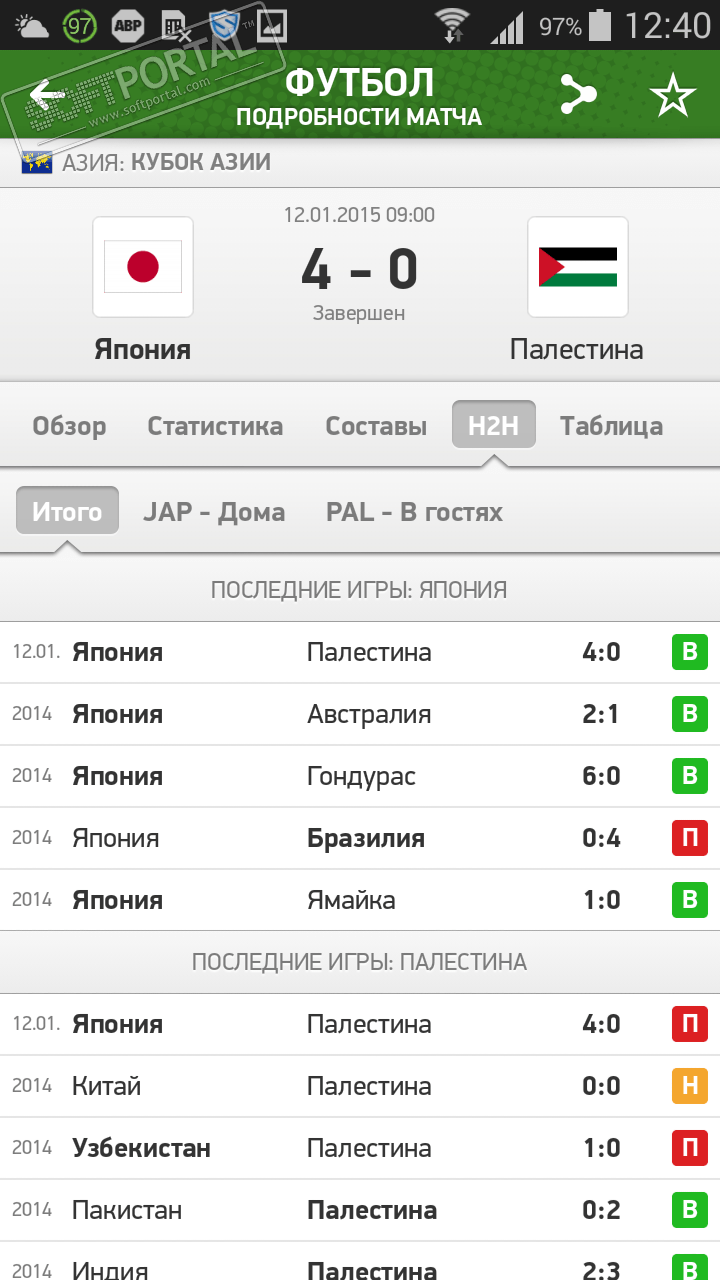Open the Япония vs Ямайка 1:0 match
720x1280 pixels.
pyautogui.click(x=360, y=900)
